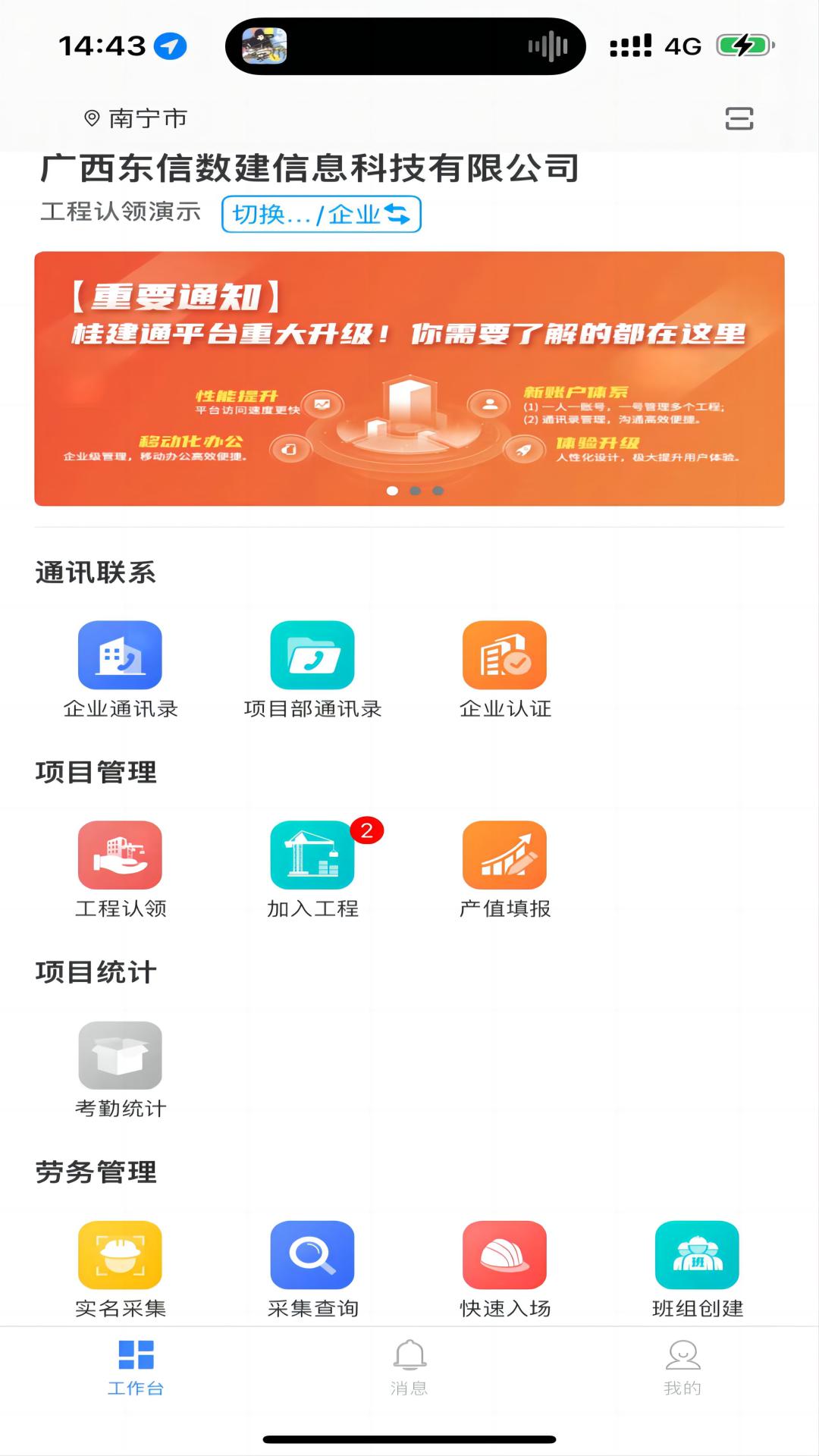Tap the 切换…/企业 switch button

[321, 215]
